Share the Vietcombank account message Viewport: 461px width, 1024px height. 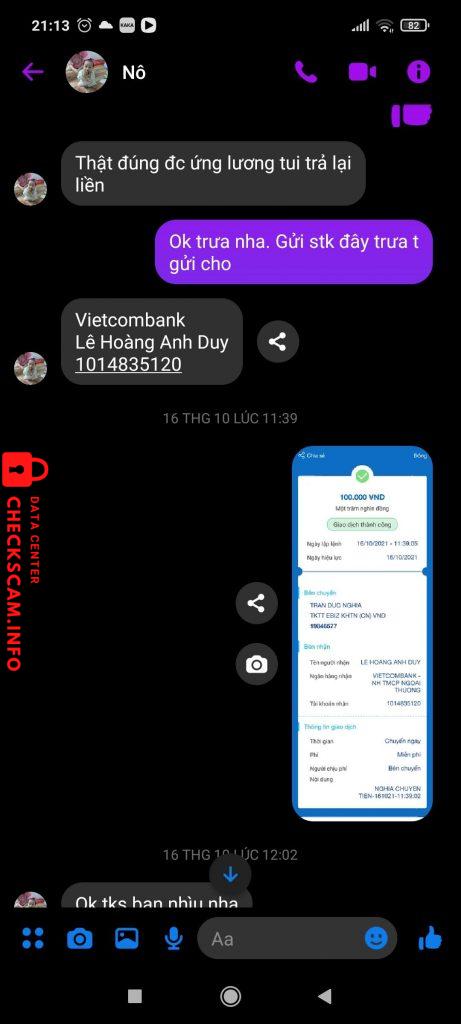pos(278,341)
